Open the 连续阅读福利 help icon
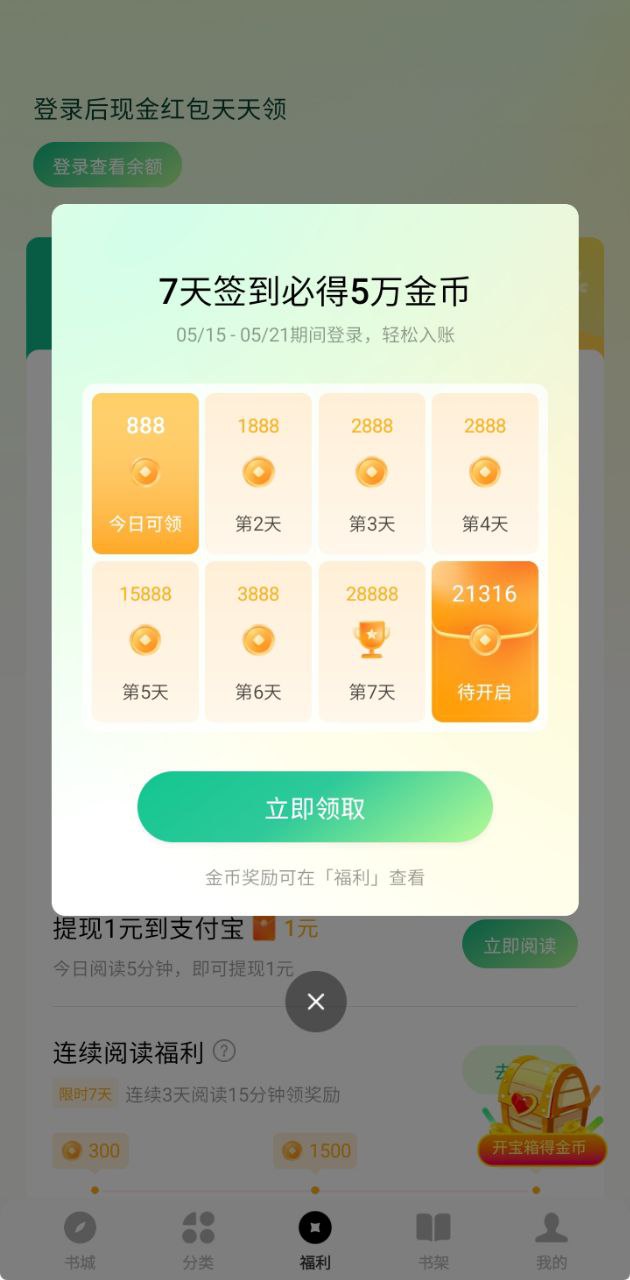 (225, 1051)
